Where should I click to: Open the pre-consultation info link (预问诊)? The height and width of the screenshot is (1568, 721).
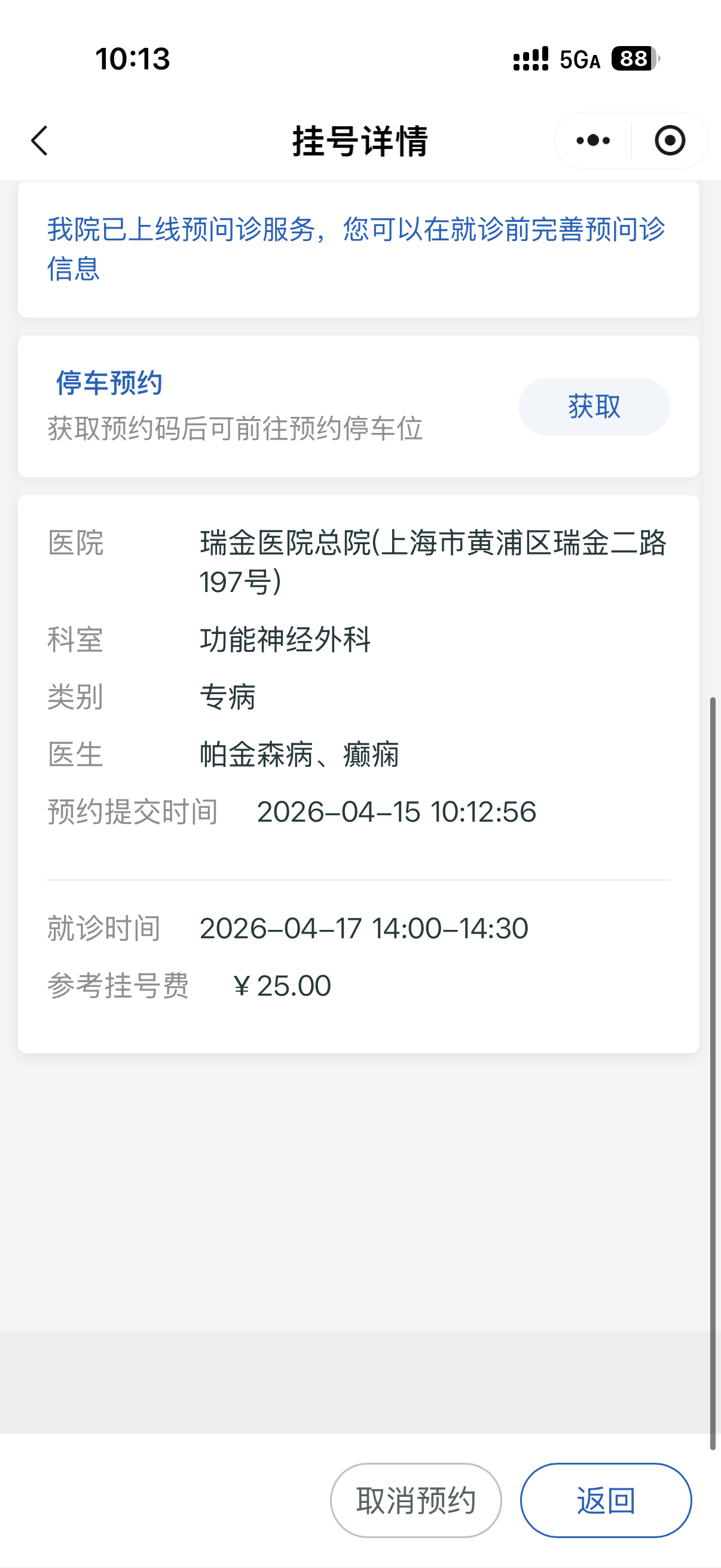(x=356, y=248)
